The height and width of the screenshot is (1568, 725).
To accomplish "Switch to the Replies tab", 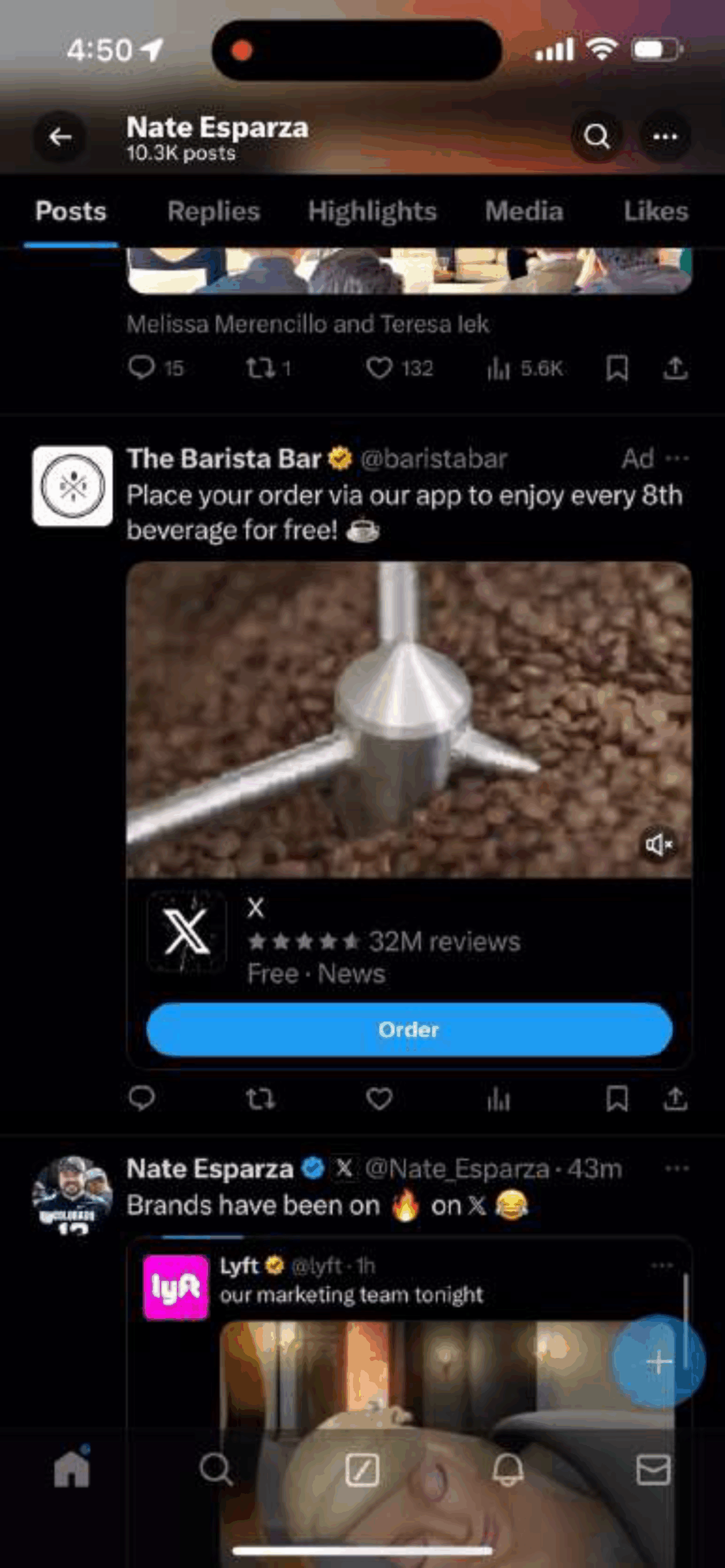I will [214, 212].
